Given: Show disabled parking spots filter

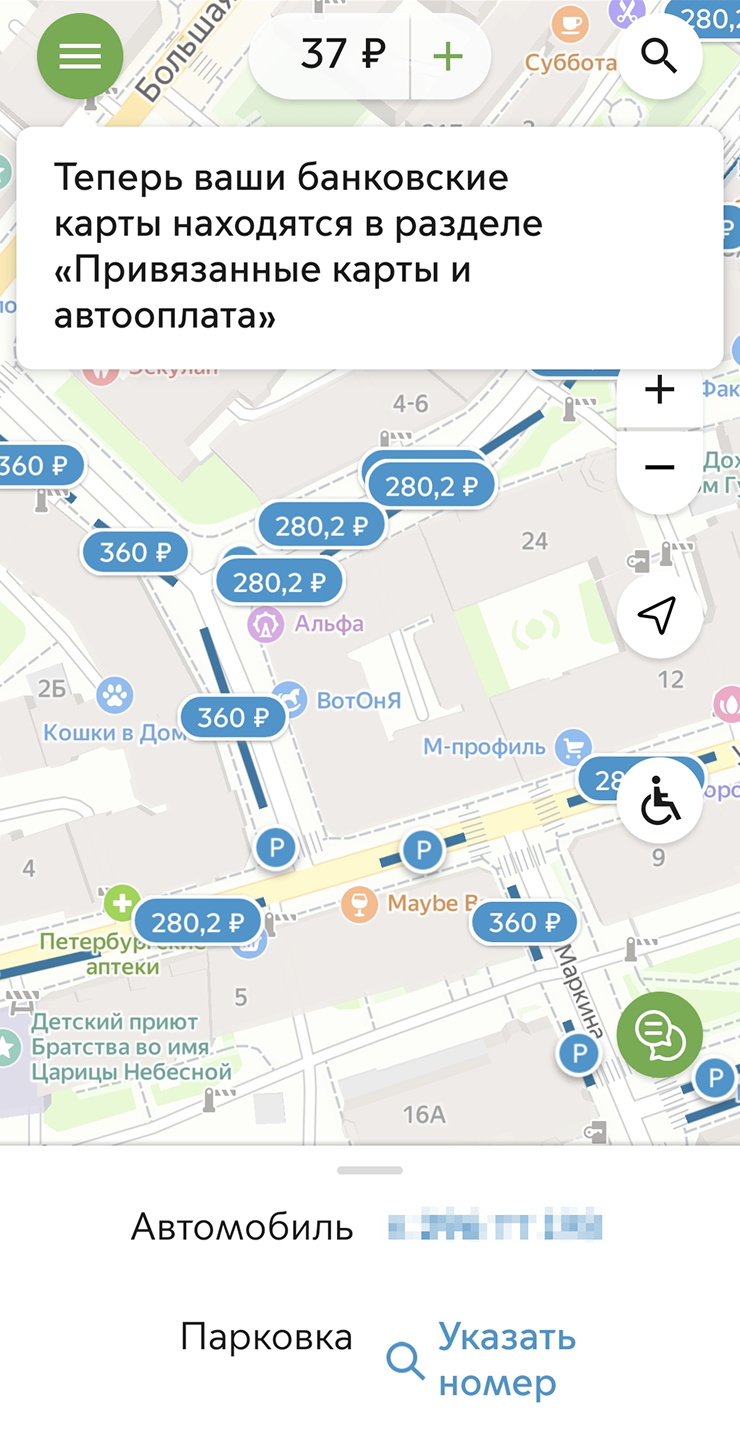Looking at the screenshot, I should pyautogui.click(x=661, y=801).
